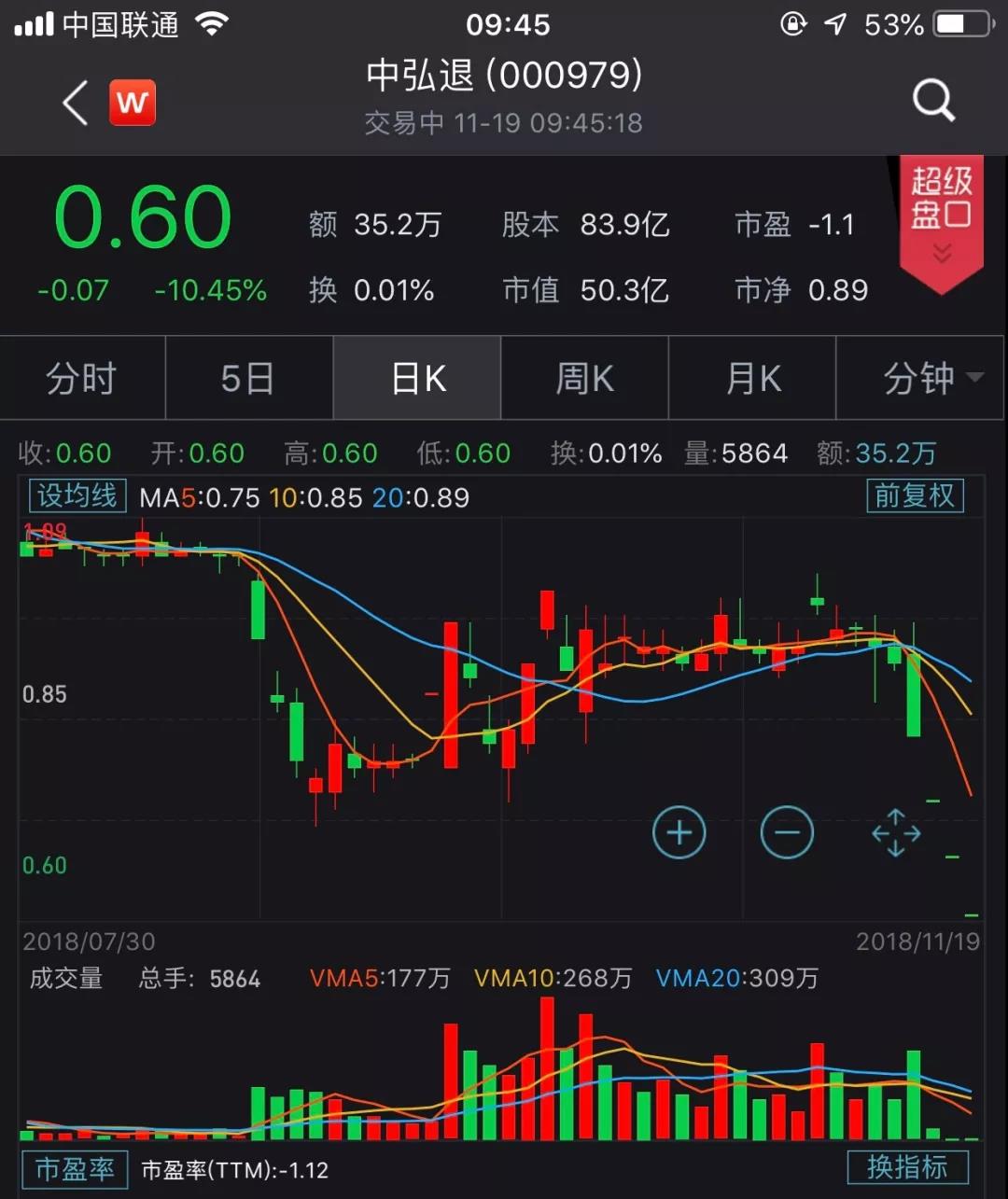Zoom out the K-line chart
Screen dimensions: 1008x1199
(787, 832)
